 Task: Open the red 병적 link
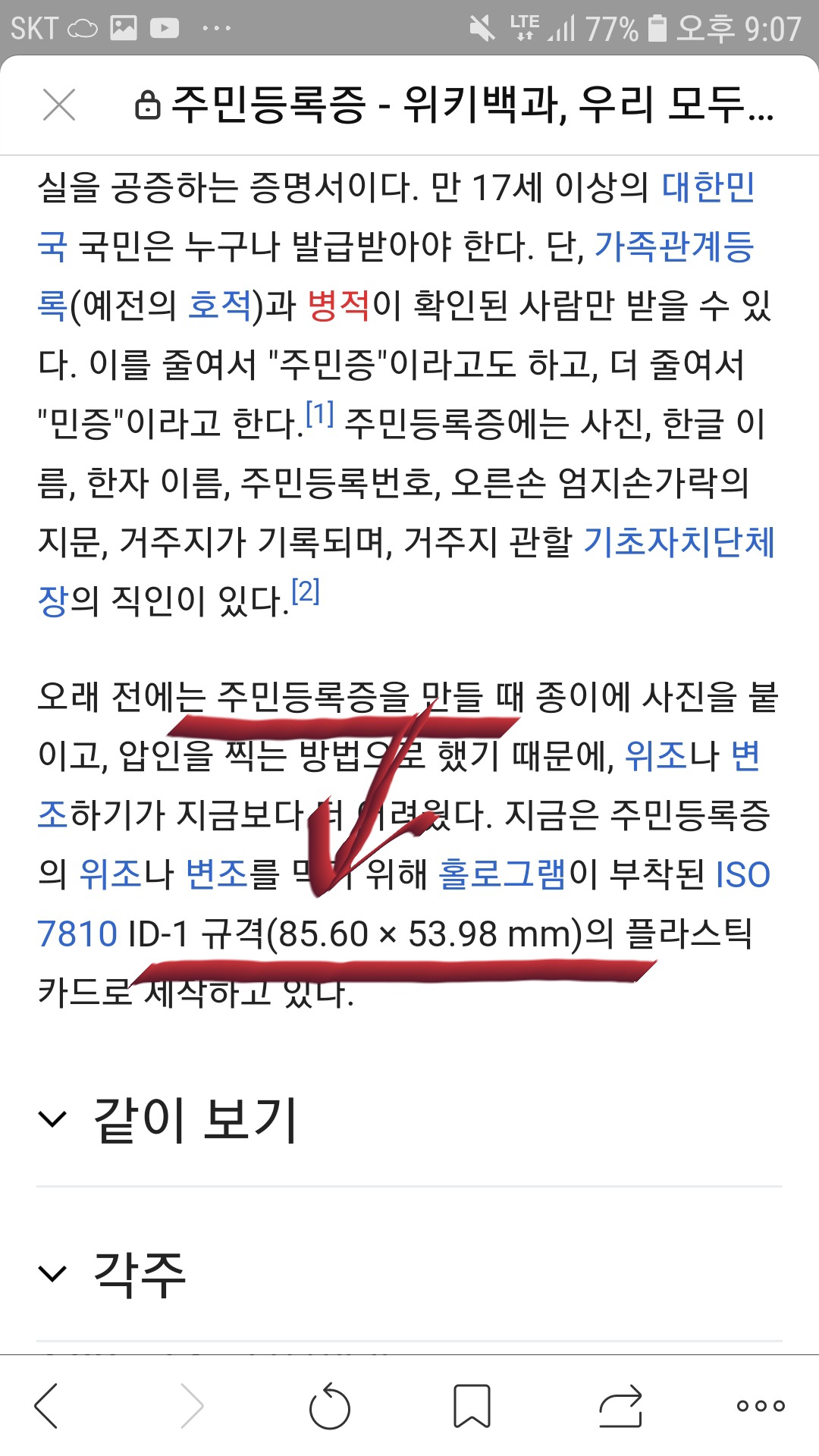[339, 305]
